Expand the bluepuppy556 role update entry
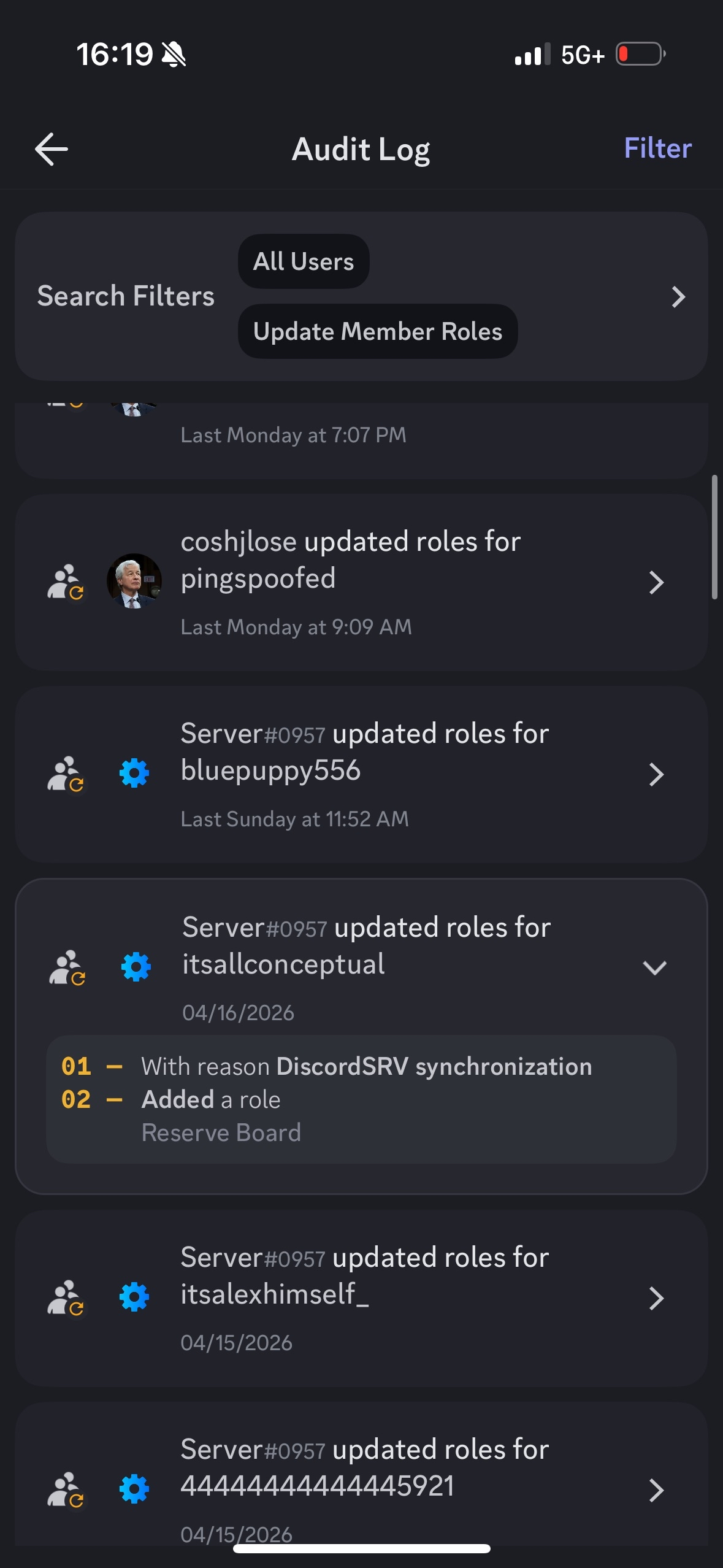 656,775
